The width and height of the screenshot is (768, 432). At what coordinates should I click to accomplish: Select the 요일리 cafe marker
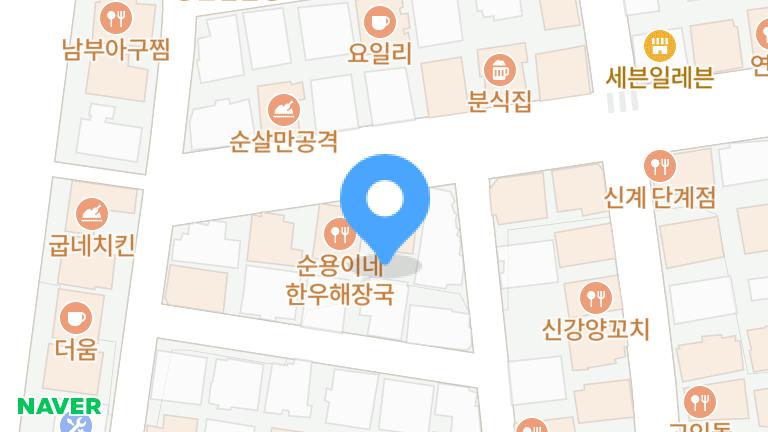coord(379,21)
